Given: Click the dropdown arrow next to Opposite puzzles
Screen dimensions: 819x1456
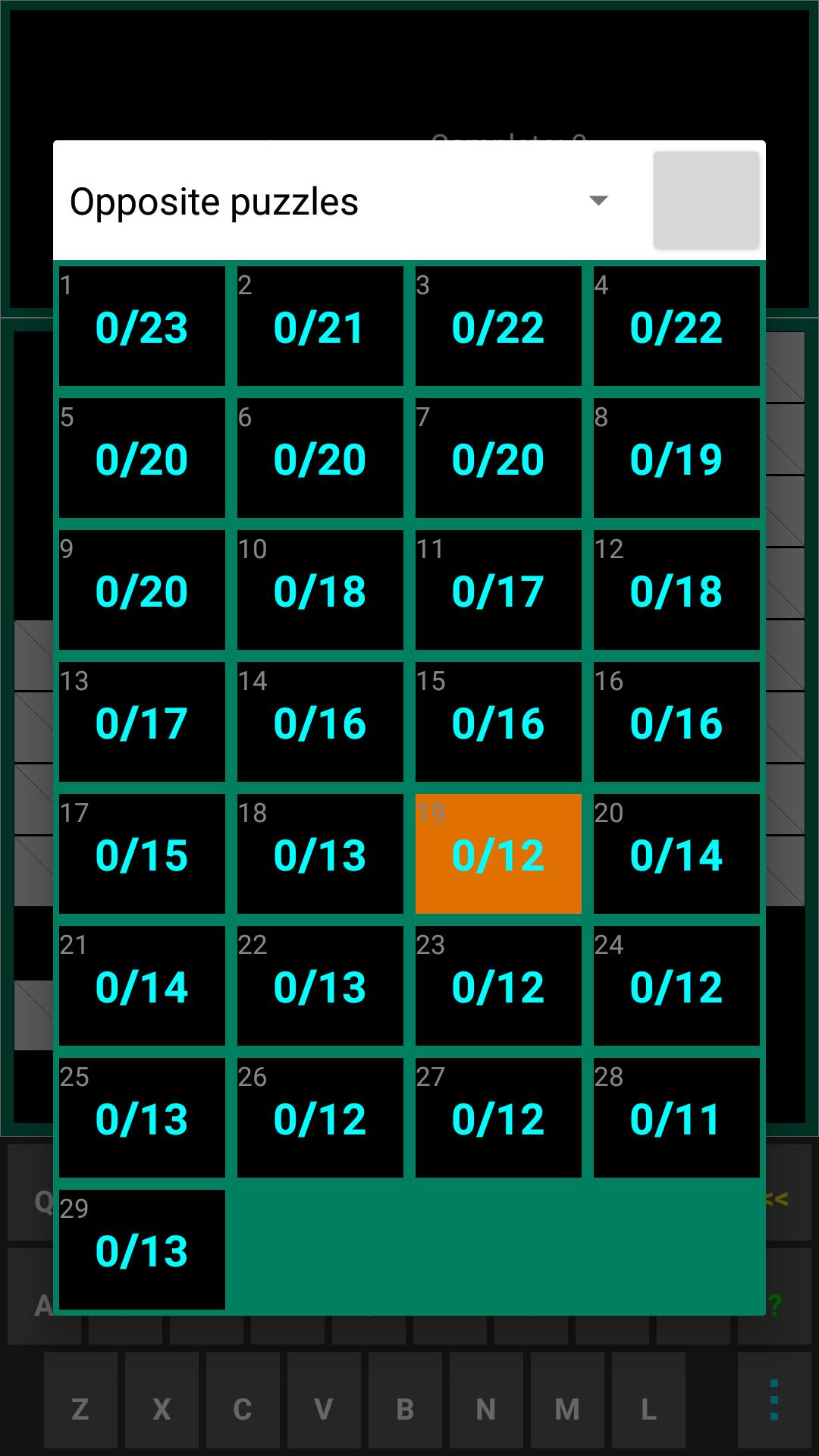Looking at the screenshot, I should (x=598, y=200).
